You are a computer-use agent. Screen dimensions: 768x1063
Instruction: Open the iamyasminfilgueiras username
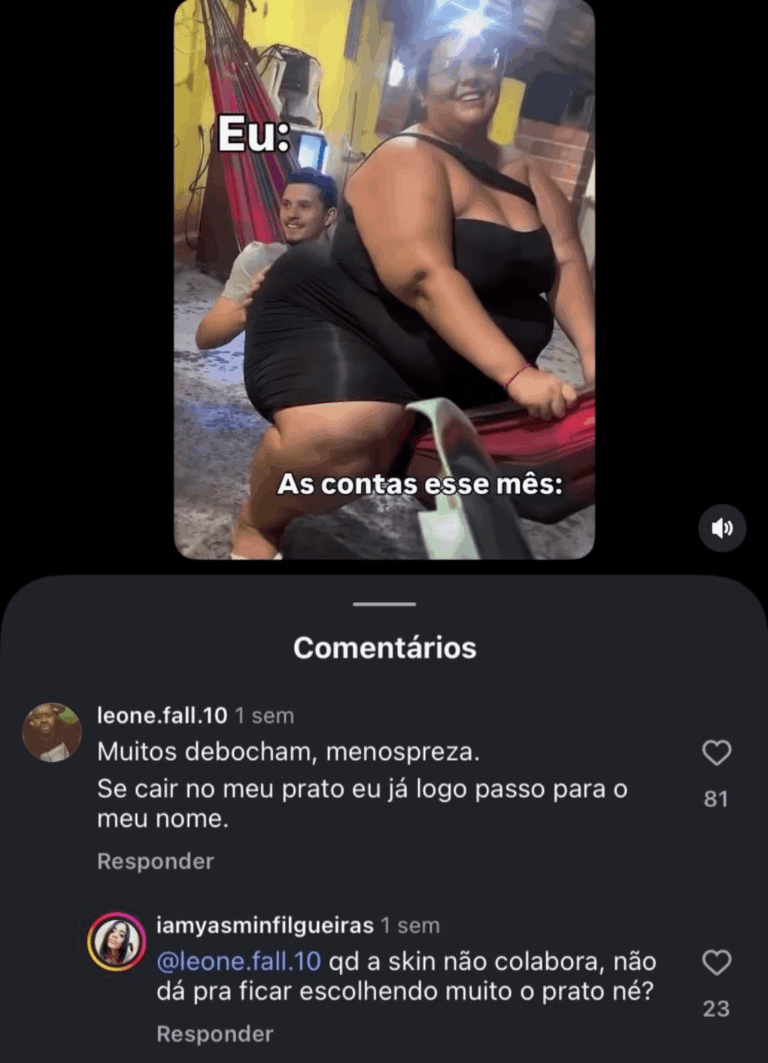pos(265,925)
